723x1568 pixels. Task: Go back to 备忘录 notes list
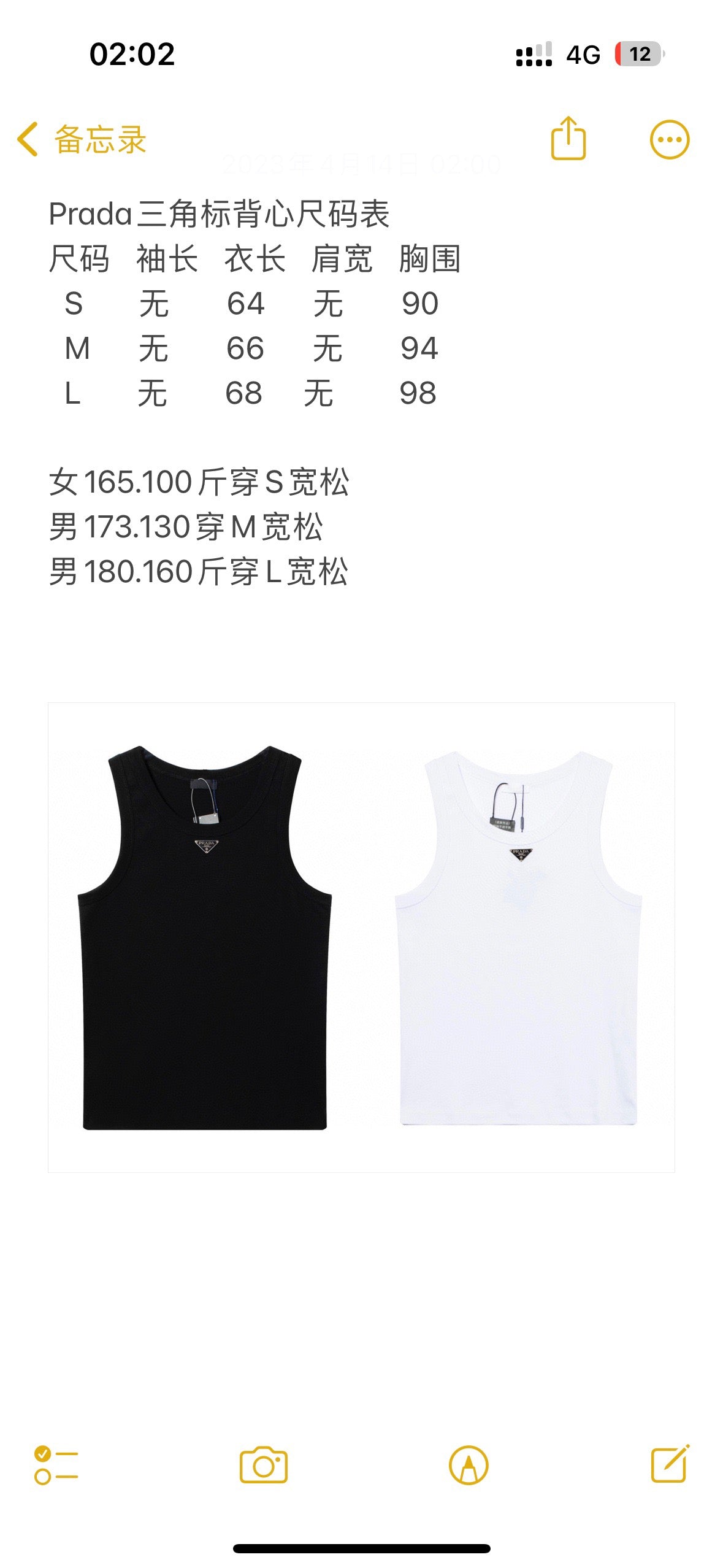point(81,139)
